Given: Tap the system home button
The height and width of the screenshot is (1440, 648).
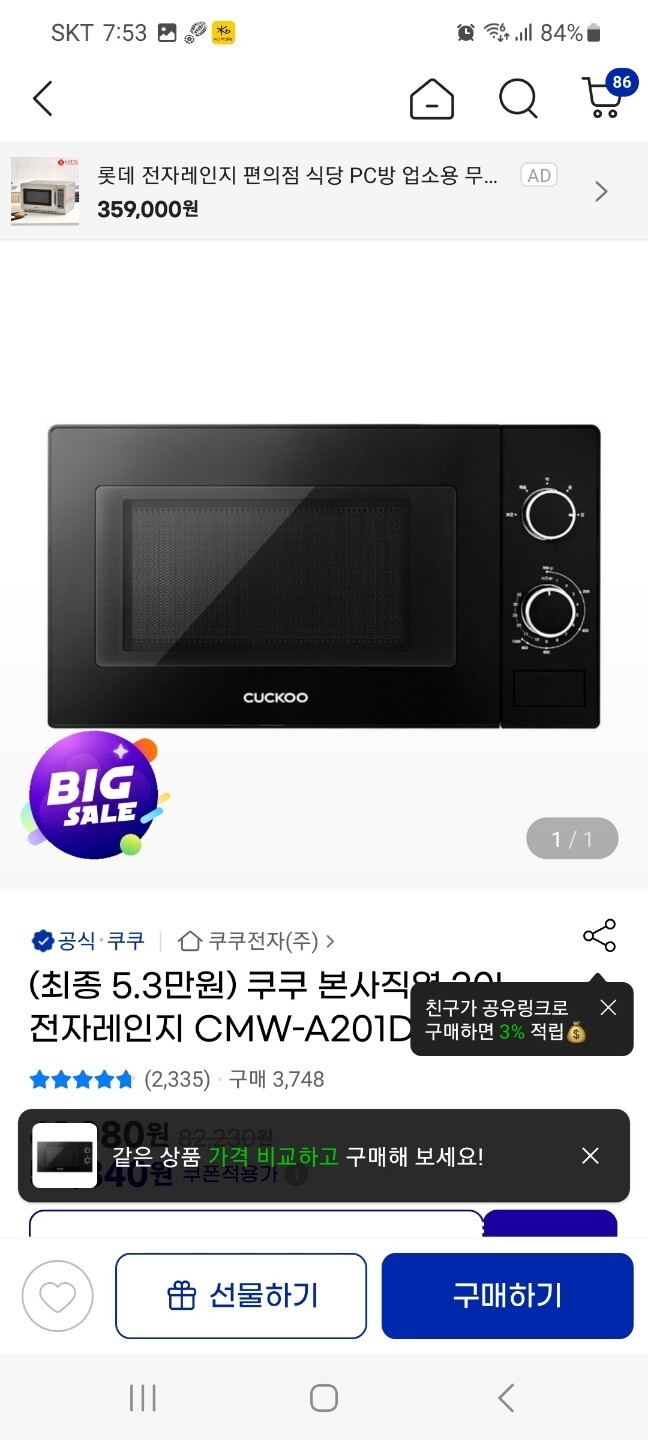Looking at the screenshot, I should point(323,1398).
